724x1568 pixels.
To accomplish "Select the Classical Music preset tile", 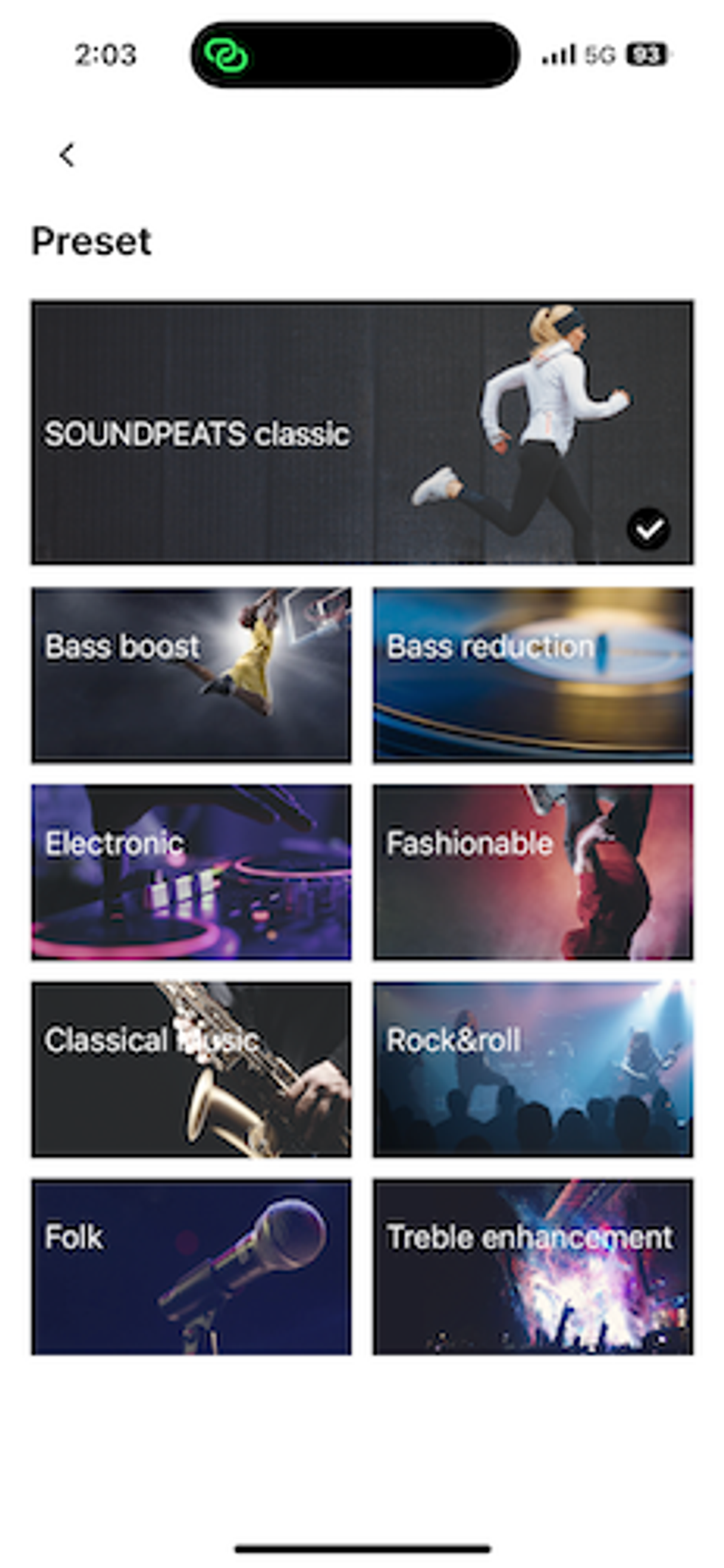I will [191, 1069].
